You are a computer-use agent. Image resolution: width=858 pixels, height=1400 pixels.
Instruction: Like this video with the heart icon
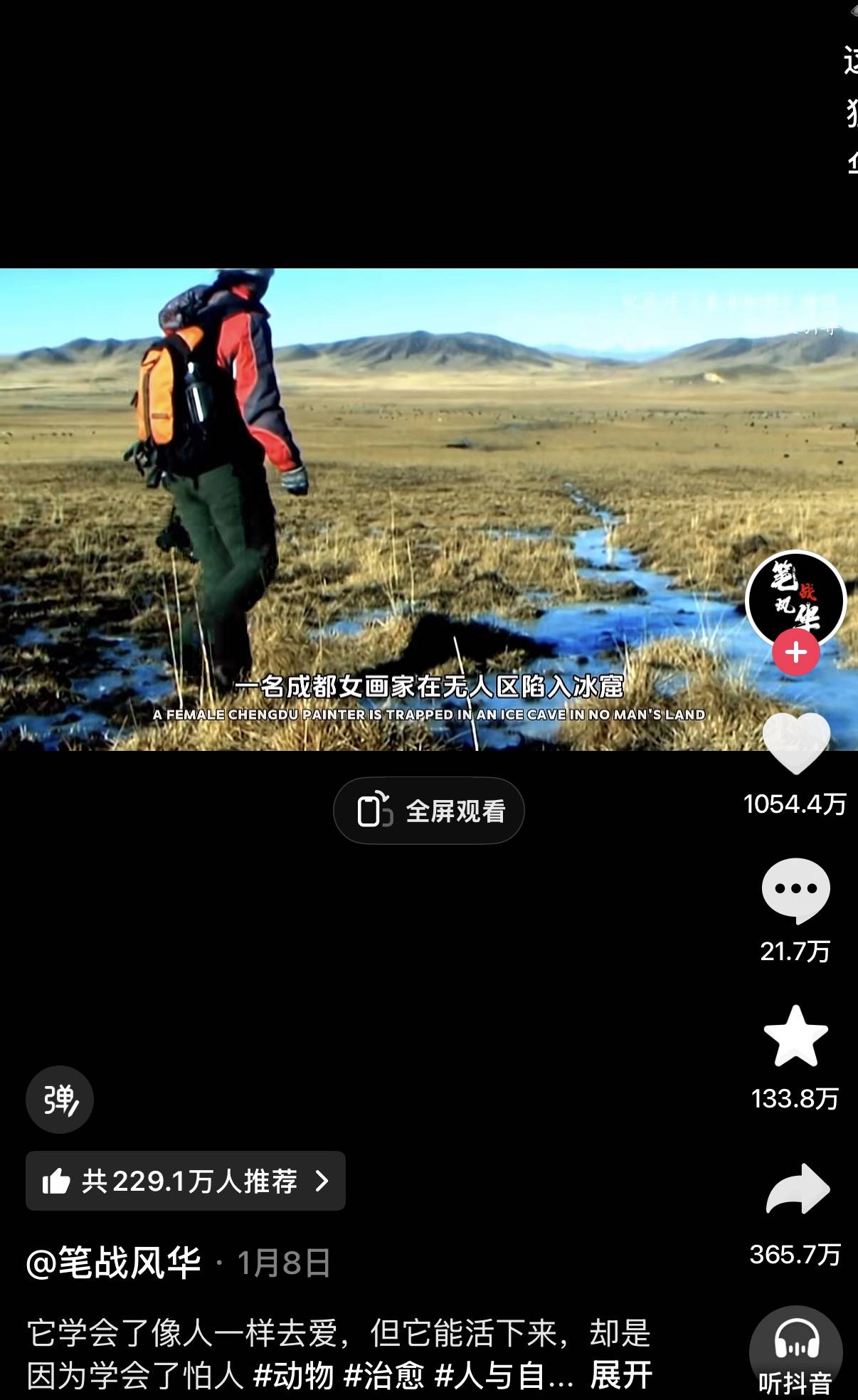(795, 743)
